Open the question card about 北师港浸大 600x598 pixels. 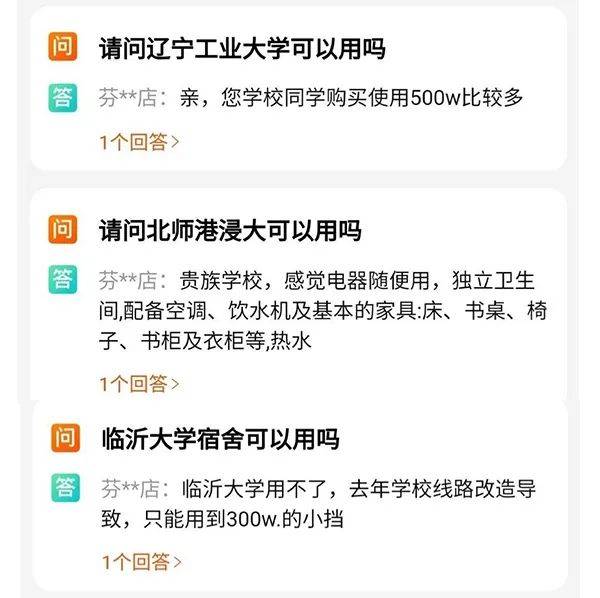point(229,231)
